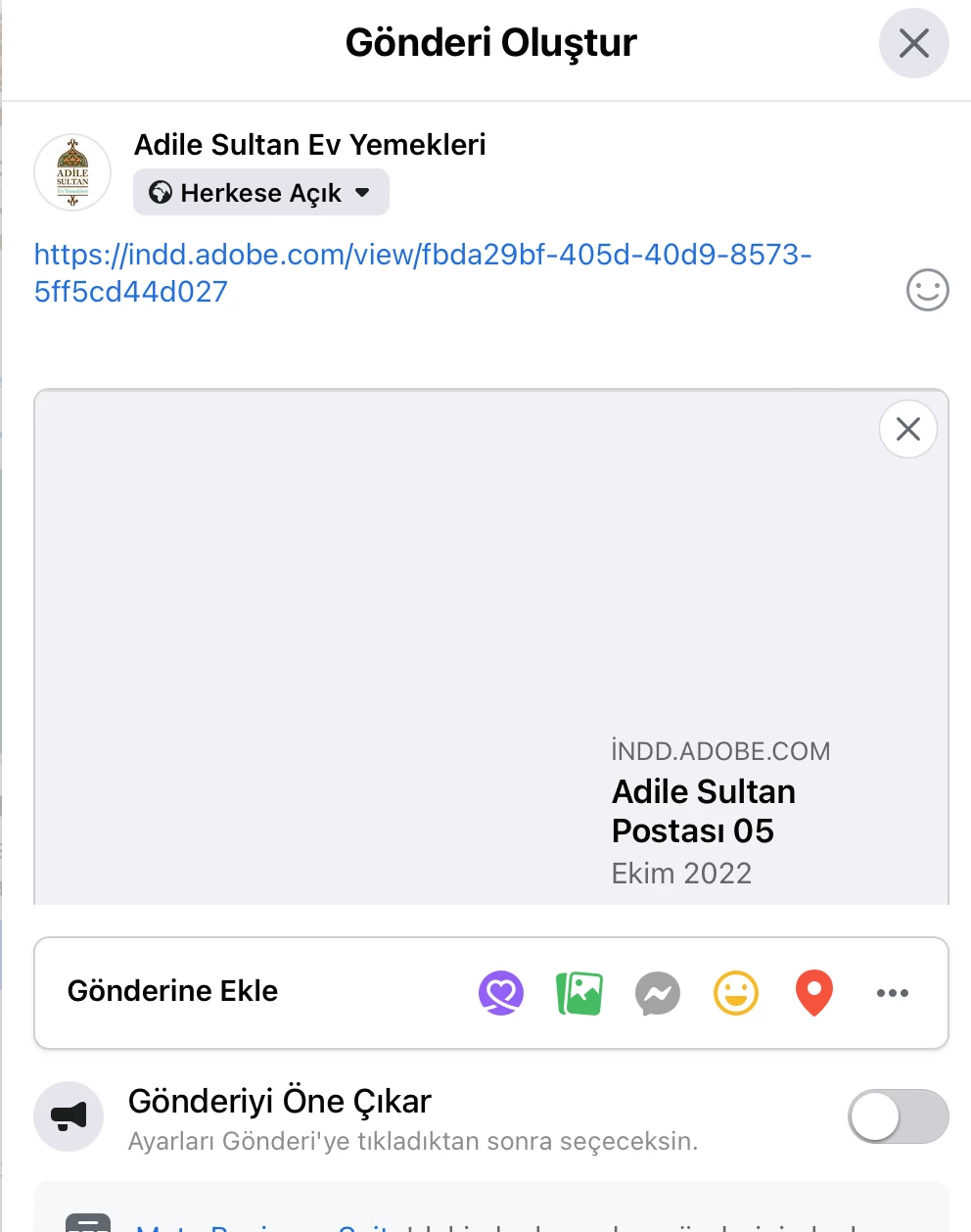
Task: Close the Gönderi Oluştur dialog
Action: point(913,43)
